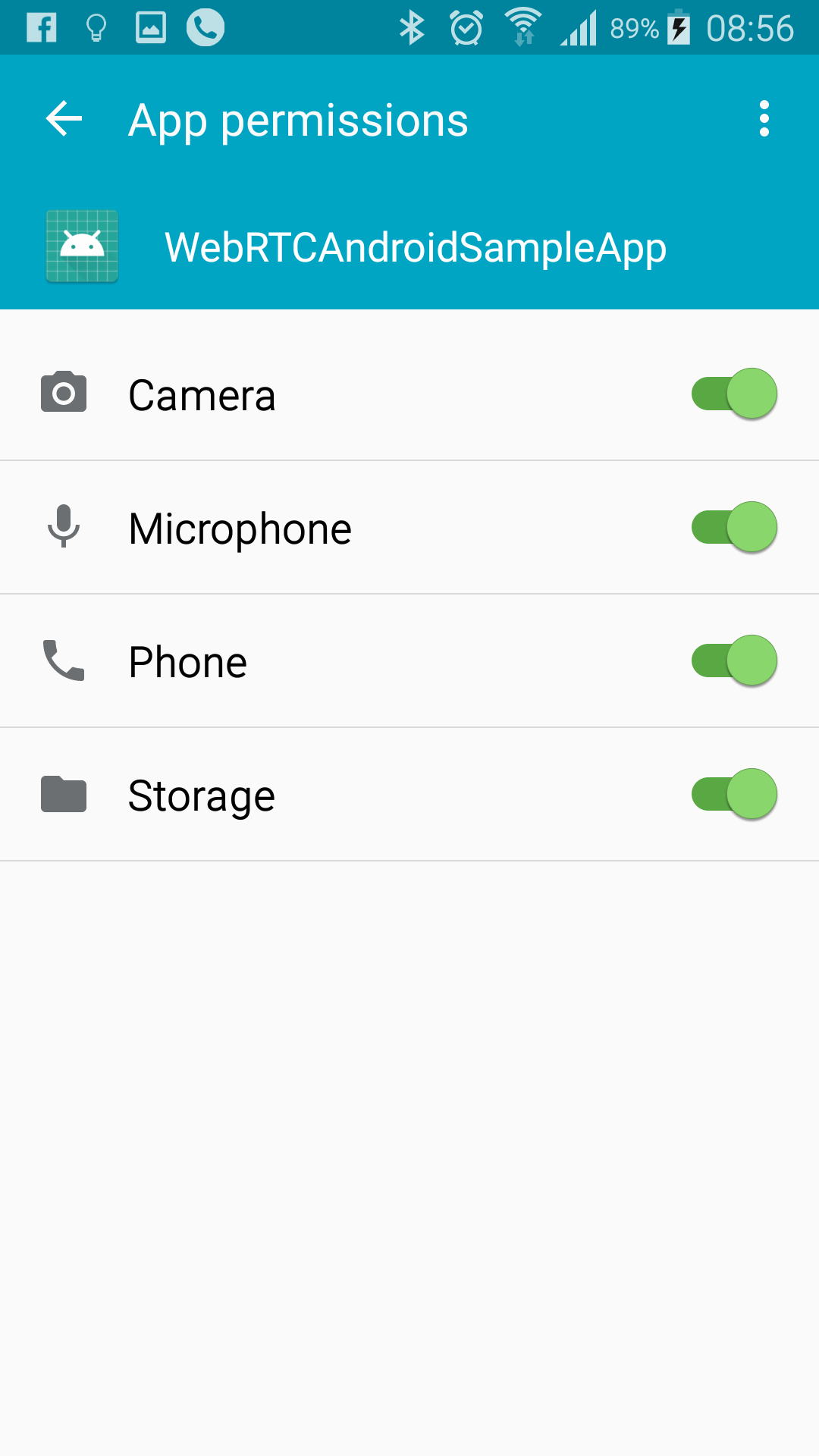
Task: Click the Camera permission icon
Action: point(64,393)
